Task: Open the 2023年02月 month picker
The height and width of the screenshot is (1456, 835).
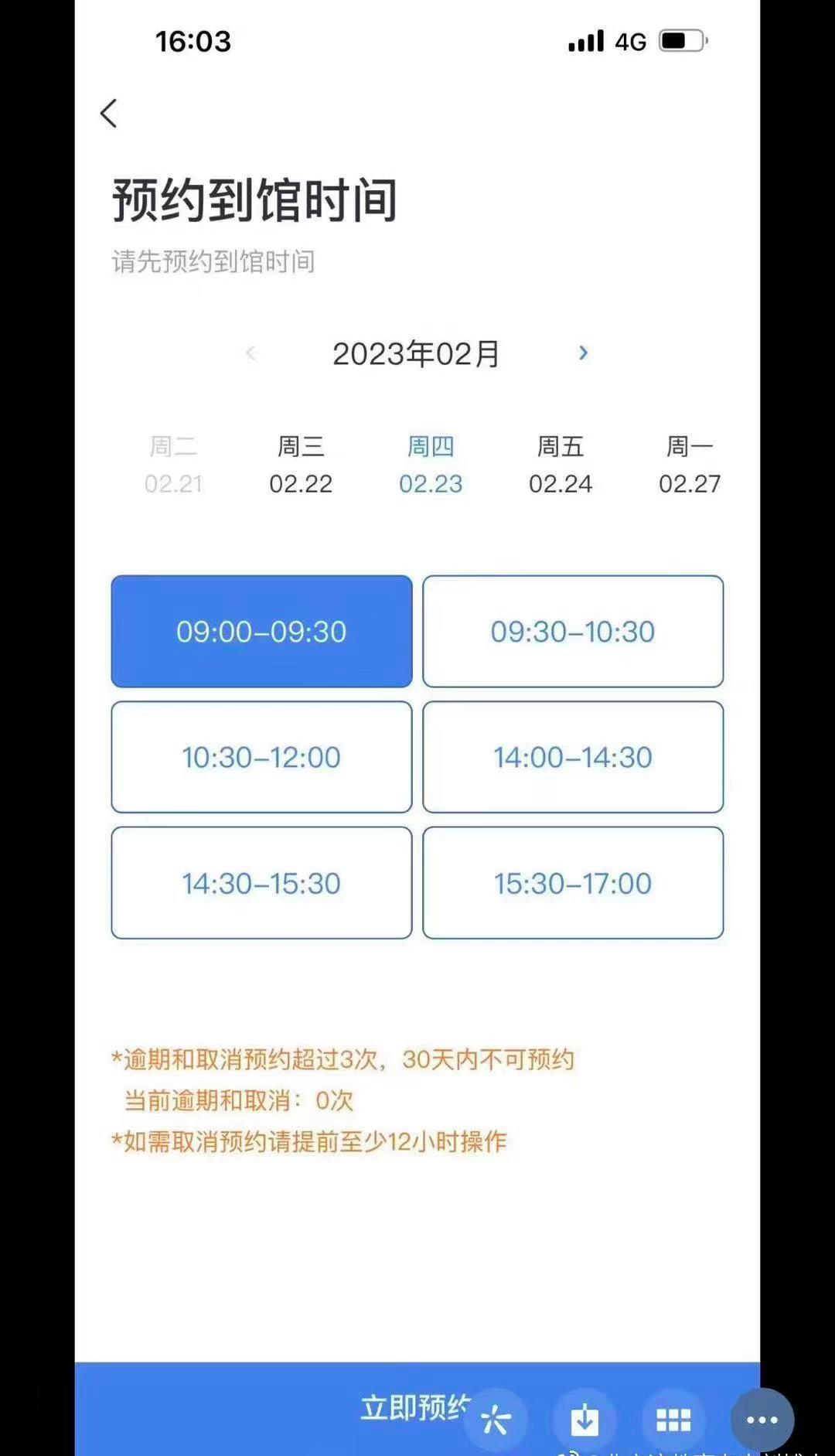Action: [x=416, y=353]
